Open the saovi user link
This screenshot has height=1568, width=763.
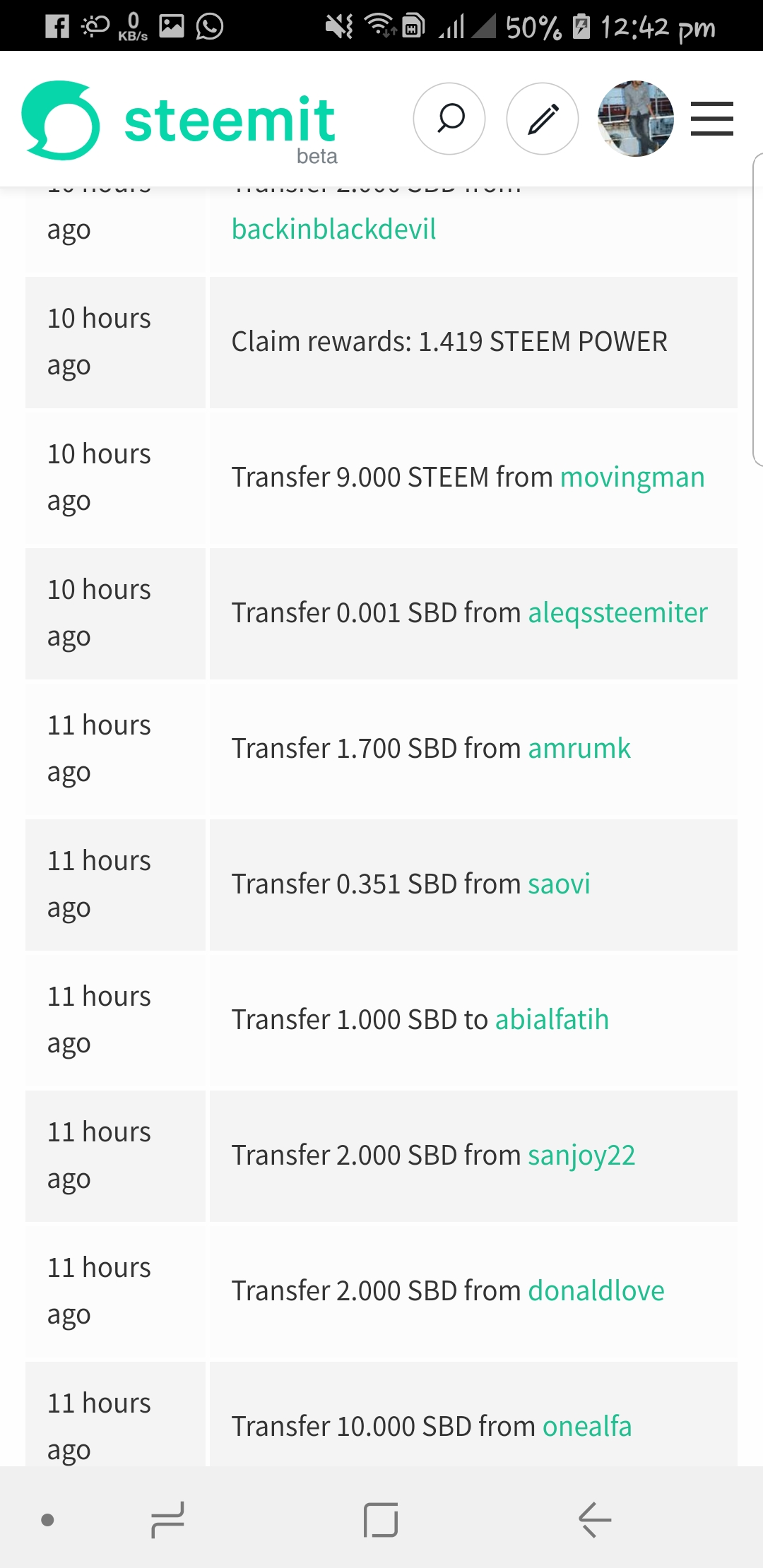point(559,884)
